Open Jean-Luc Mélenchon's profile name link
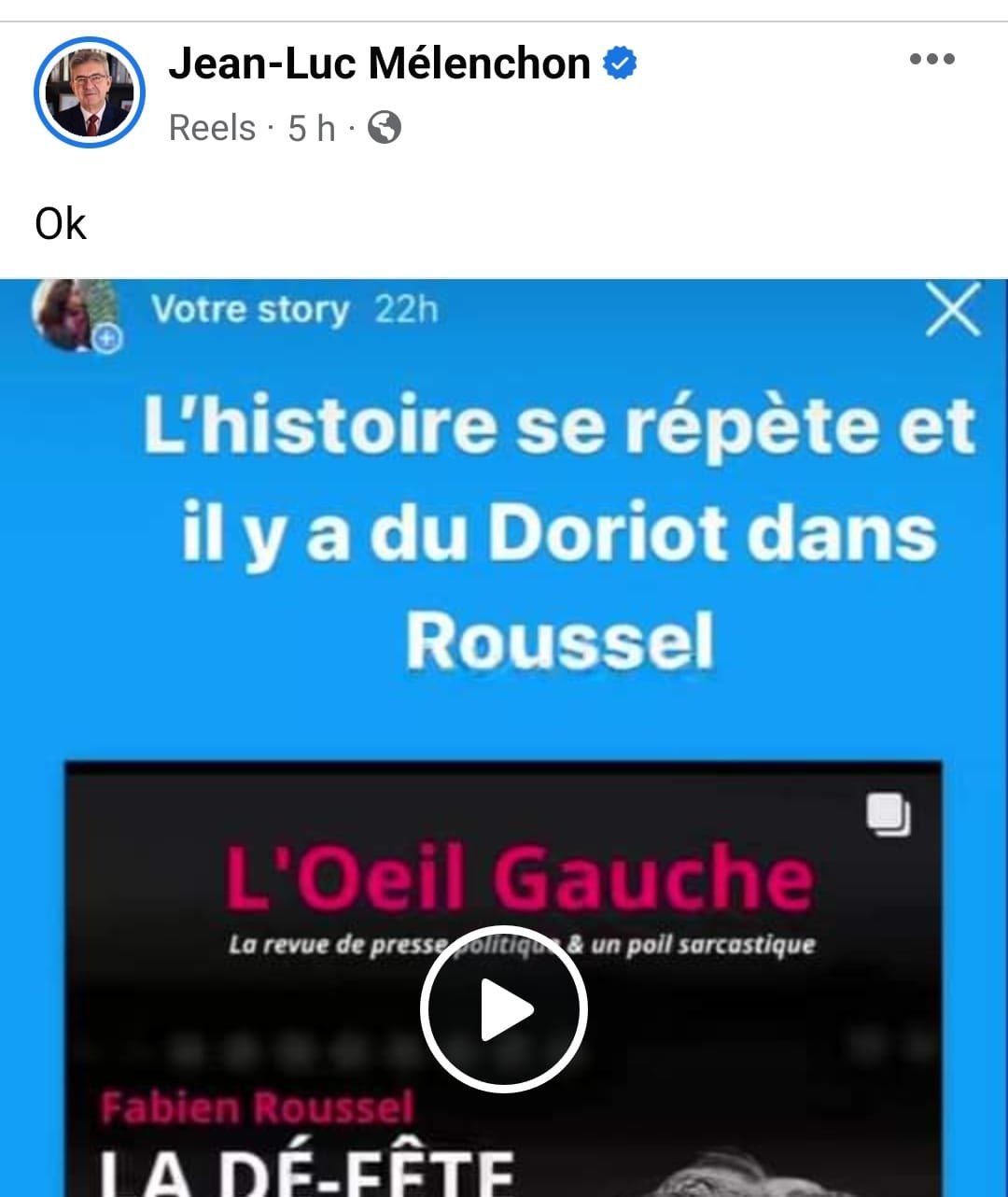The image size is (1008, 1197). (379, 63)
